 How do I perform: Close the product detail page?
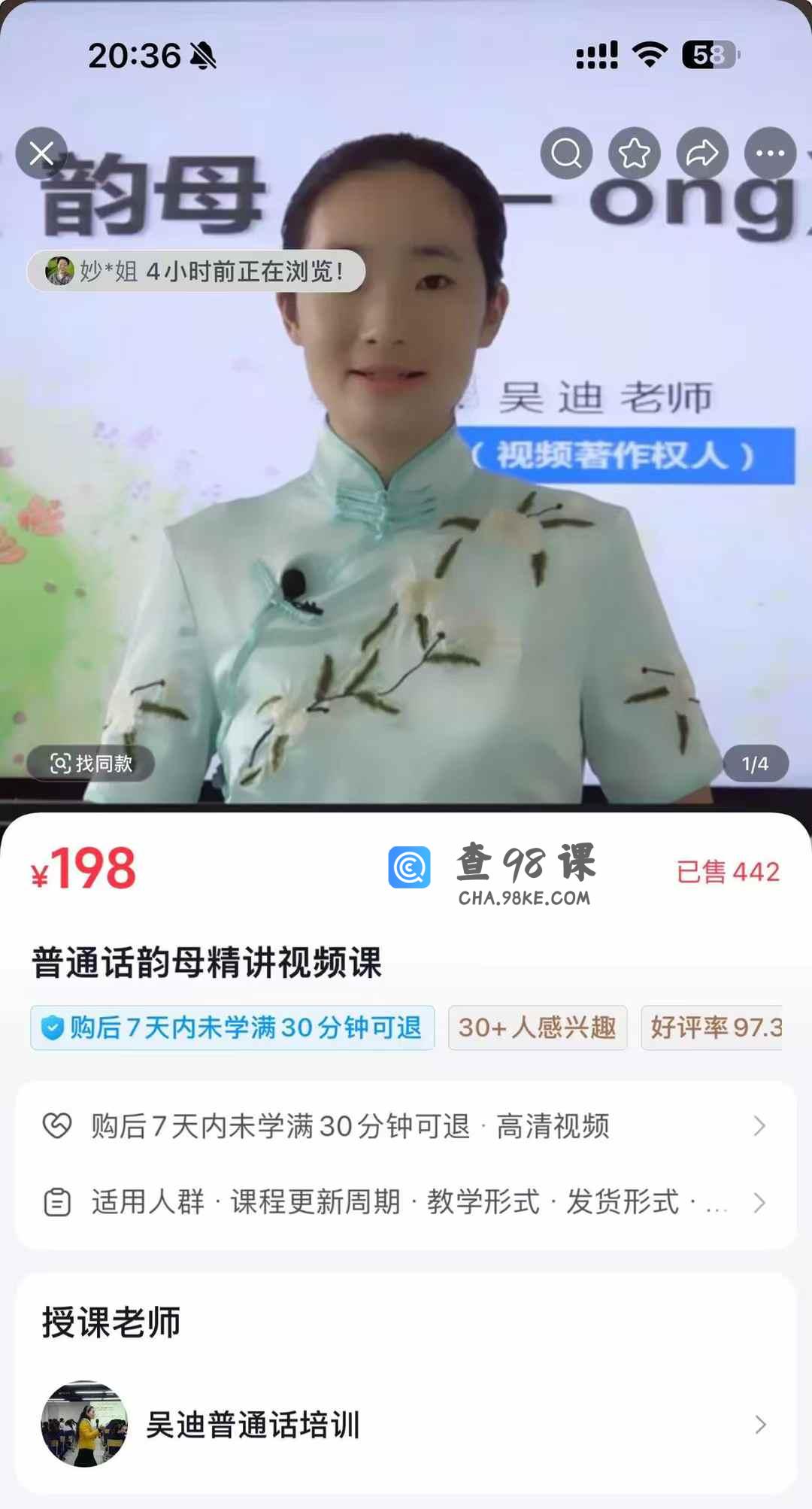click(x=41, y=153)
